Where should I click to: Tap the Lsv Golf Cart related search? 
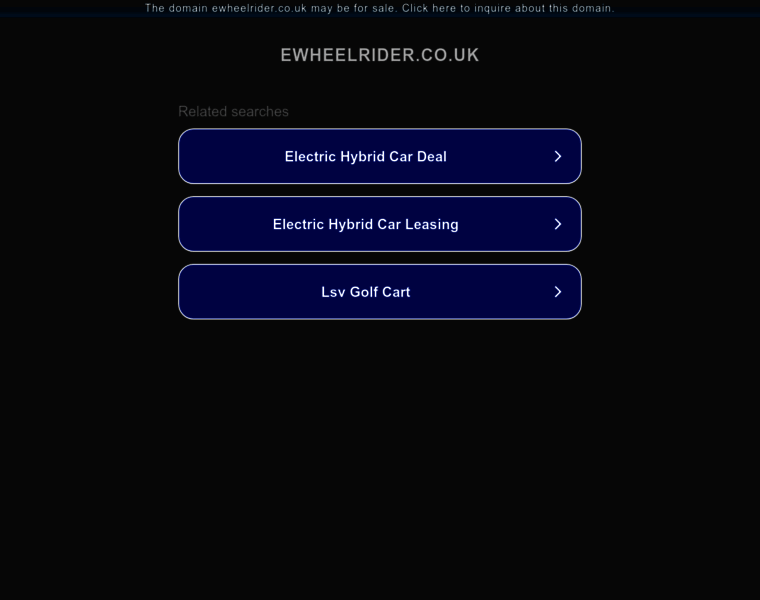coord(379,292)
